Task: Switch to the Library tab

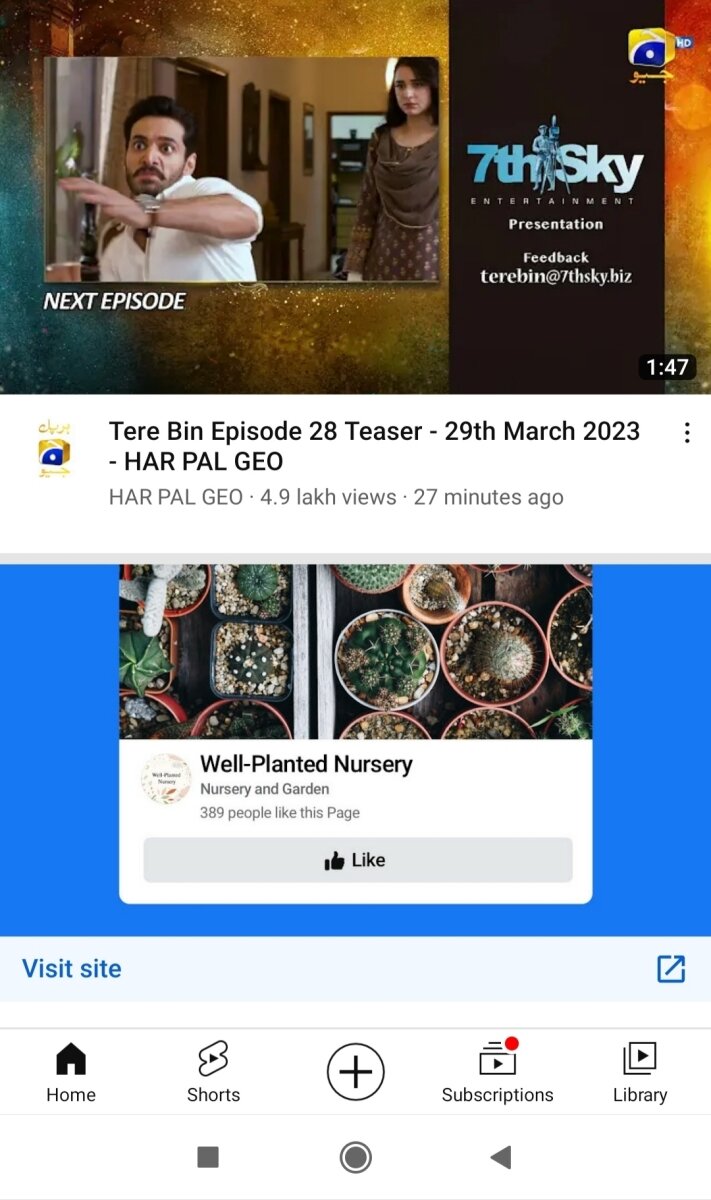Action: 639,1072
